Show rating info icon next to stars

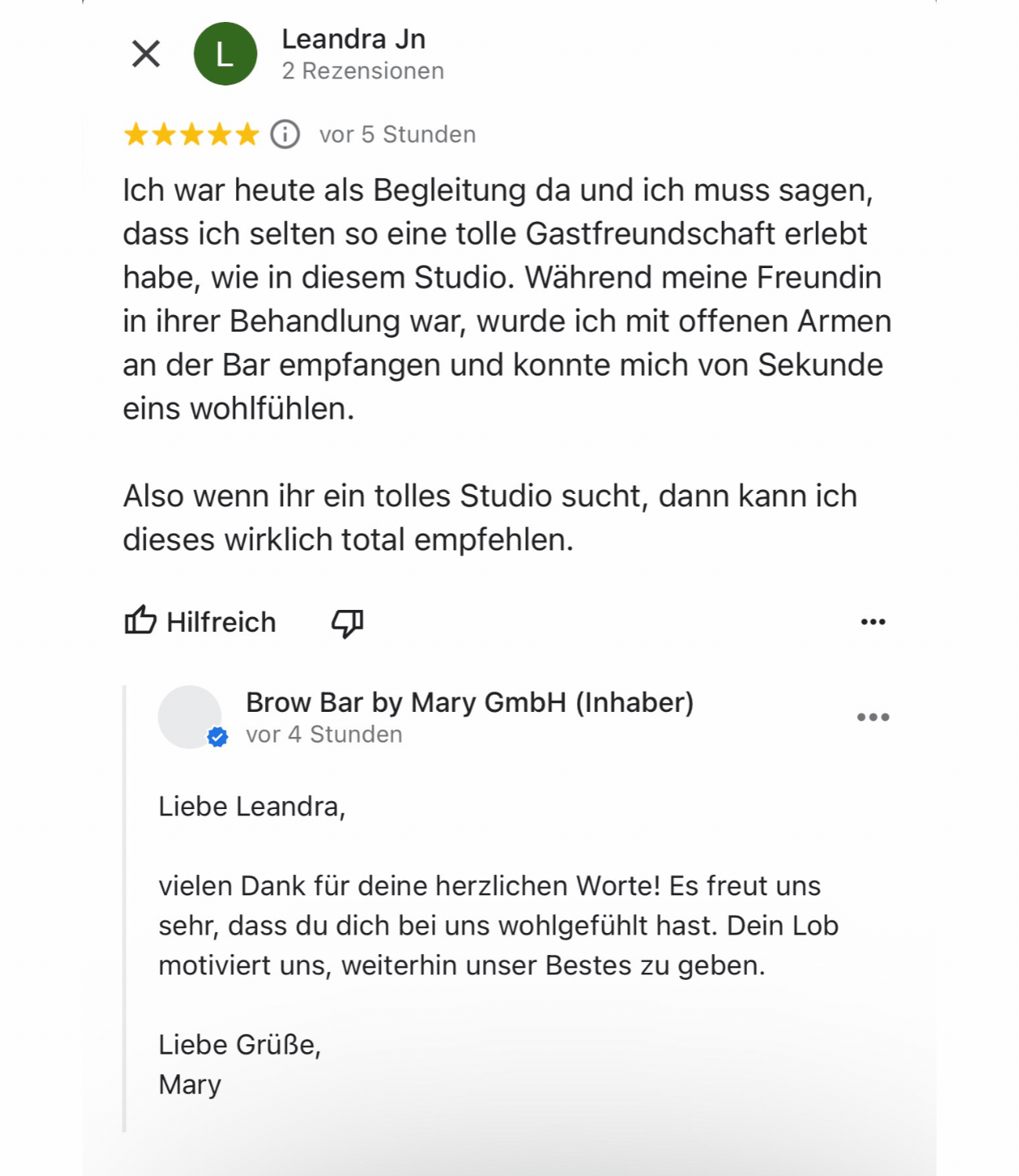(x=285, y=134)
